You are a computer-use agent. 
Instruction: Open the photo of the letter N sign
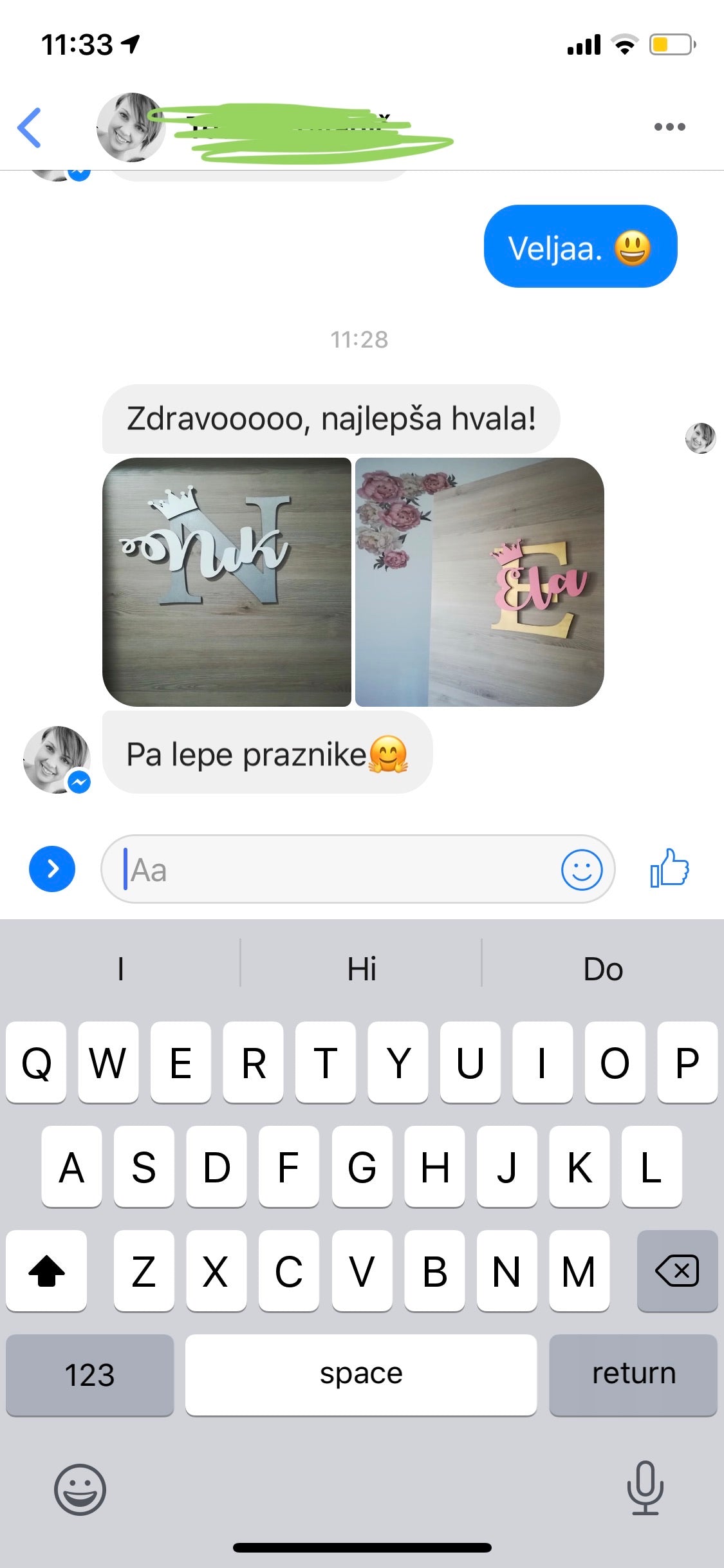click(x=227, y=582)
